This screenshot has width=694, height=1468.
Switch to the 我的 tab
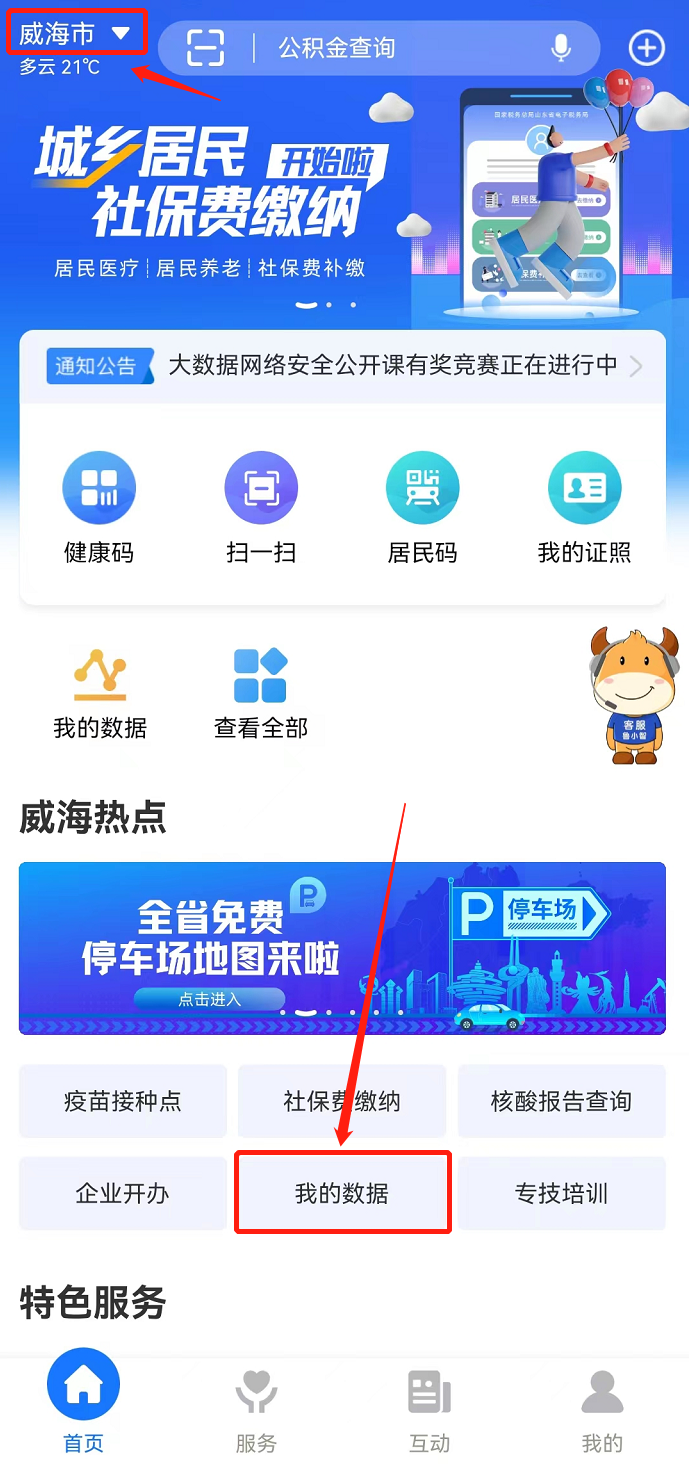pos(602,1410)
